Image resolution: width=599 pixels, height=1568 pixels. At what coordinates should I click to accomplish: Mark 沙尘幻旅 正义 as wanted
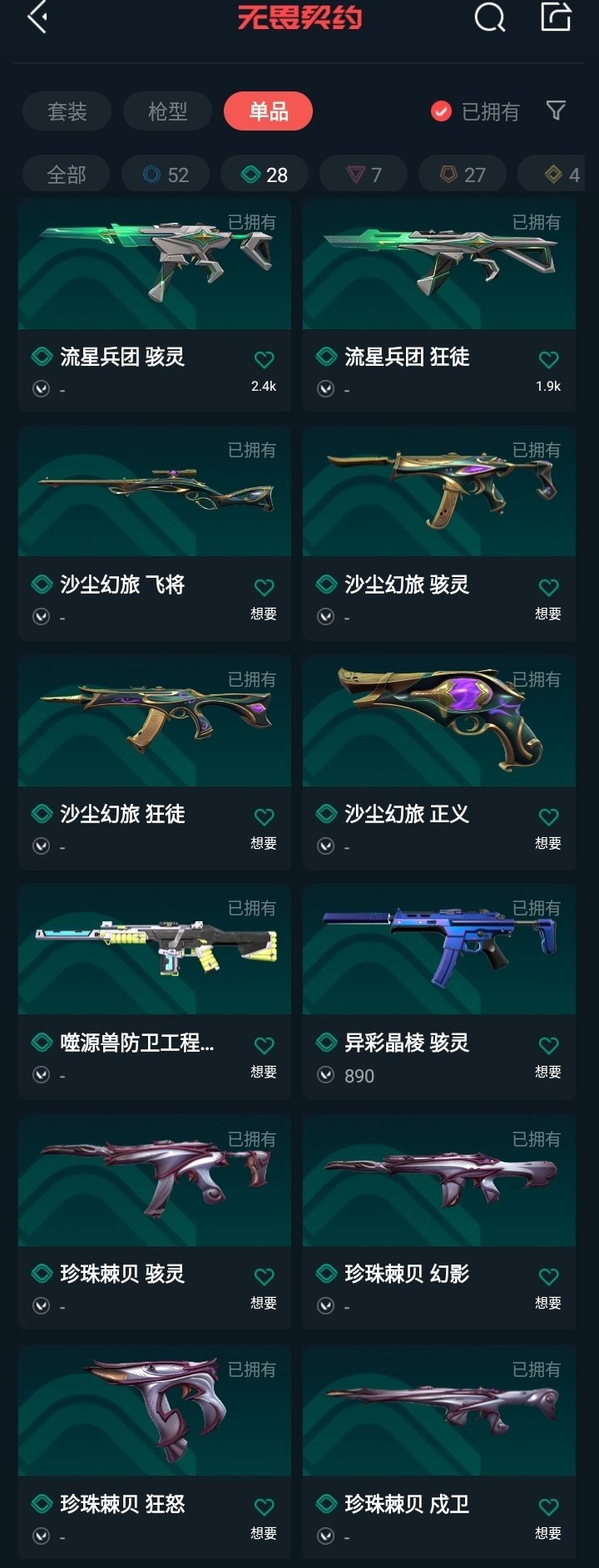548,817
